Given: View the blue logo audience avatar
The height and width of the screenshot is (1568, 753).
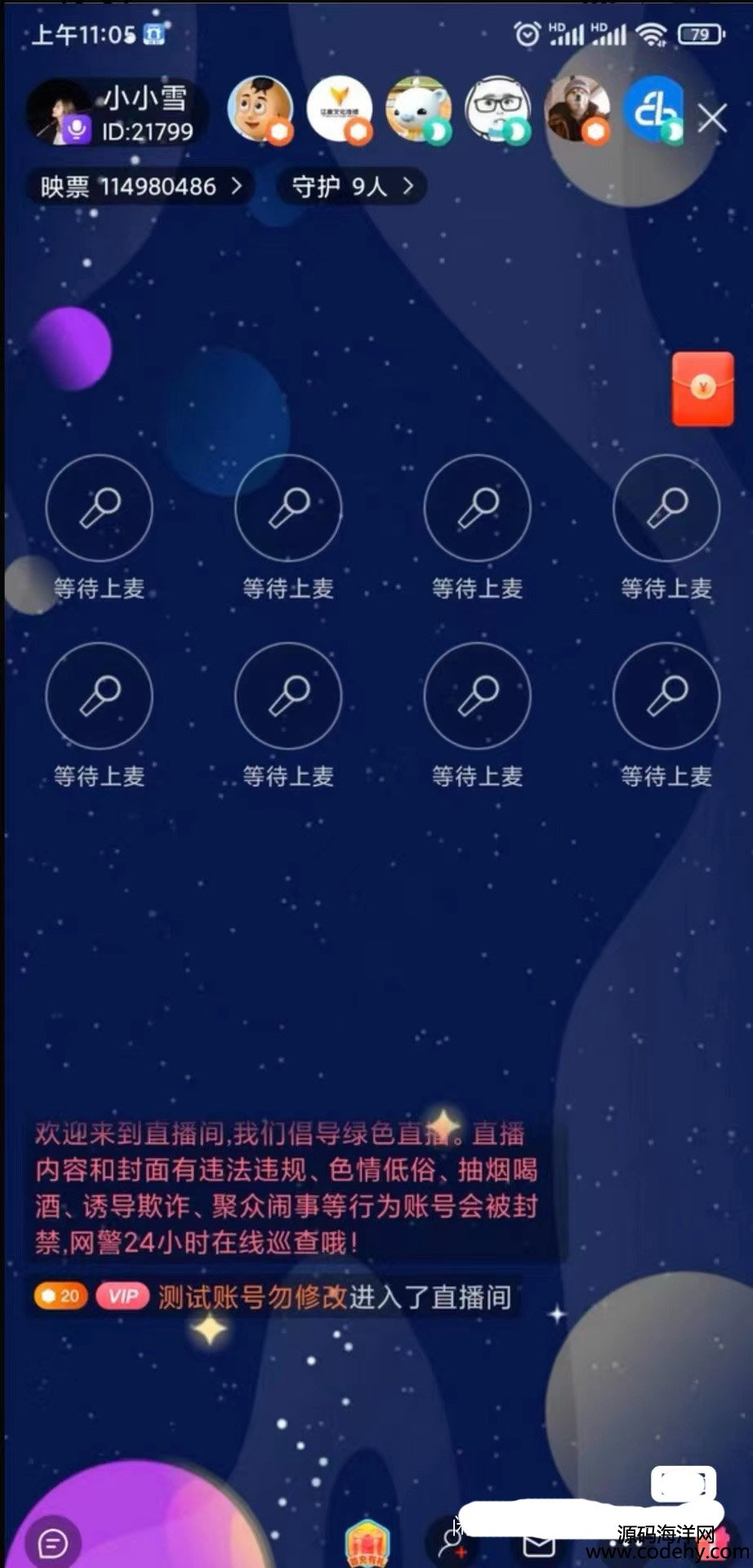Looking at the screenshot, I should (654, 109).
